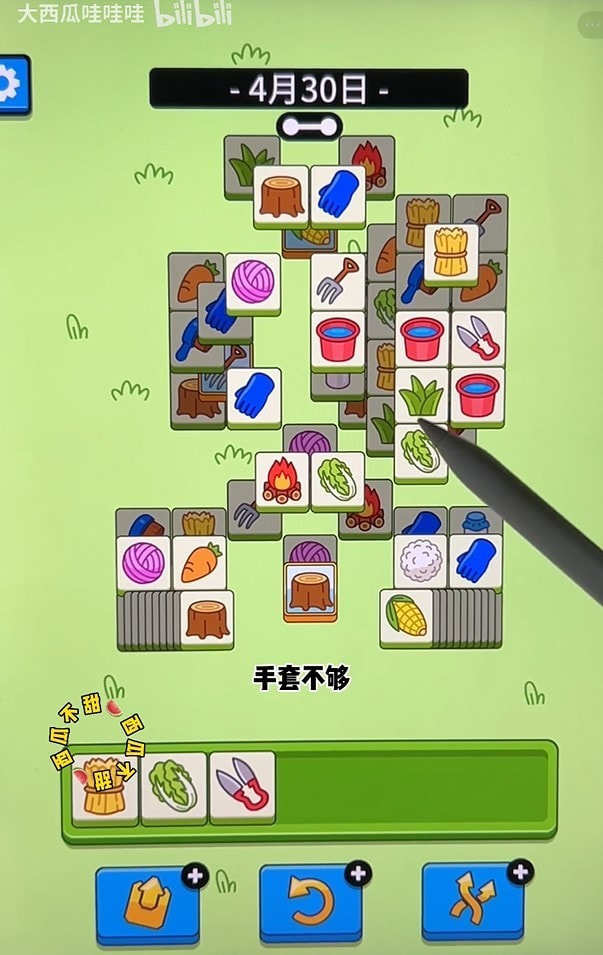The height and width of the screenshot is (955, 603).
Task: Select the uncovered green grass tile
Action: pos(421,395)
